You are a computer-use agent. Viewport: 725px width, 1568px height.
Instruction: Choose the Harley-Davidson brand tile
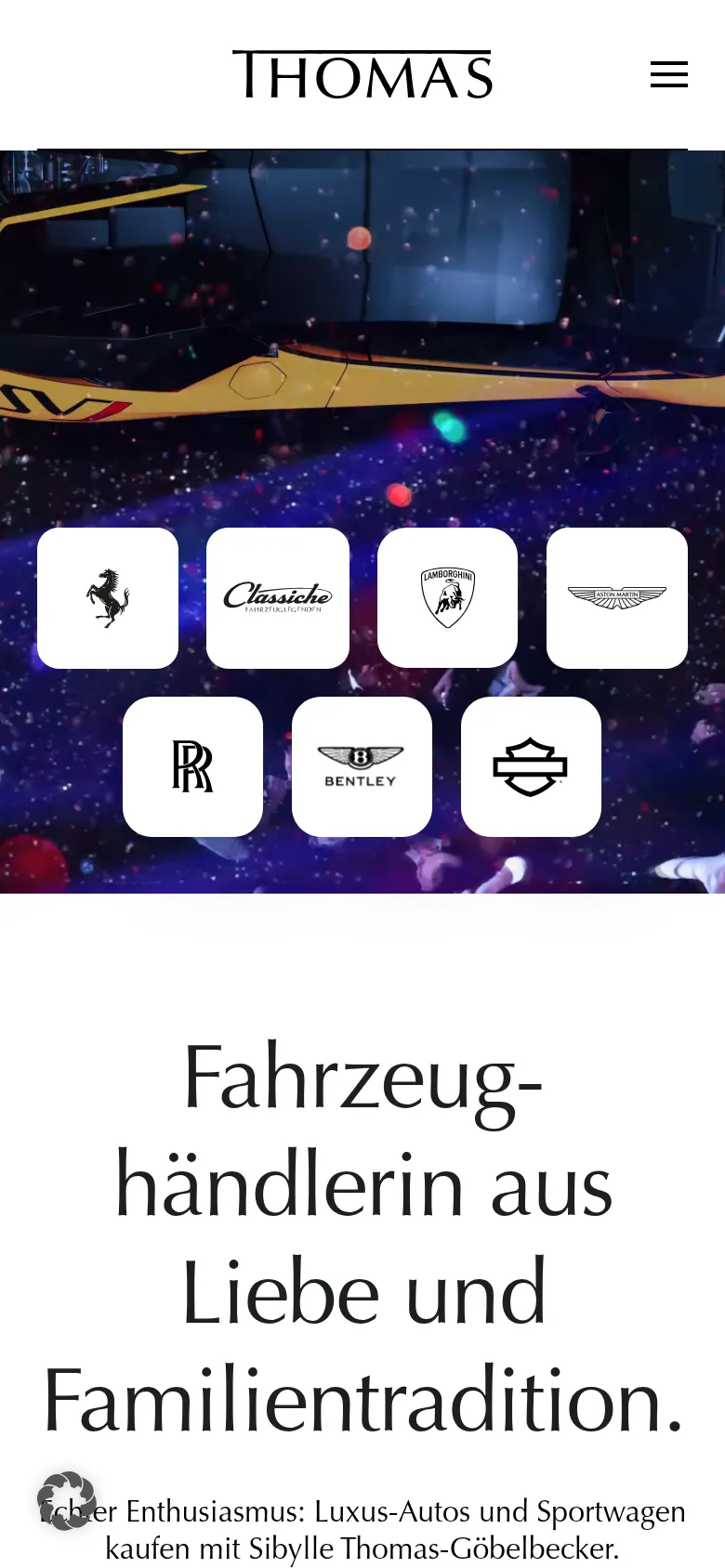[x=531, y=767]
